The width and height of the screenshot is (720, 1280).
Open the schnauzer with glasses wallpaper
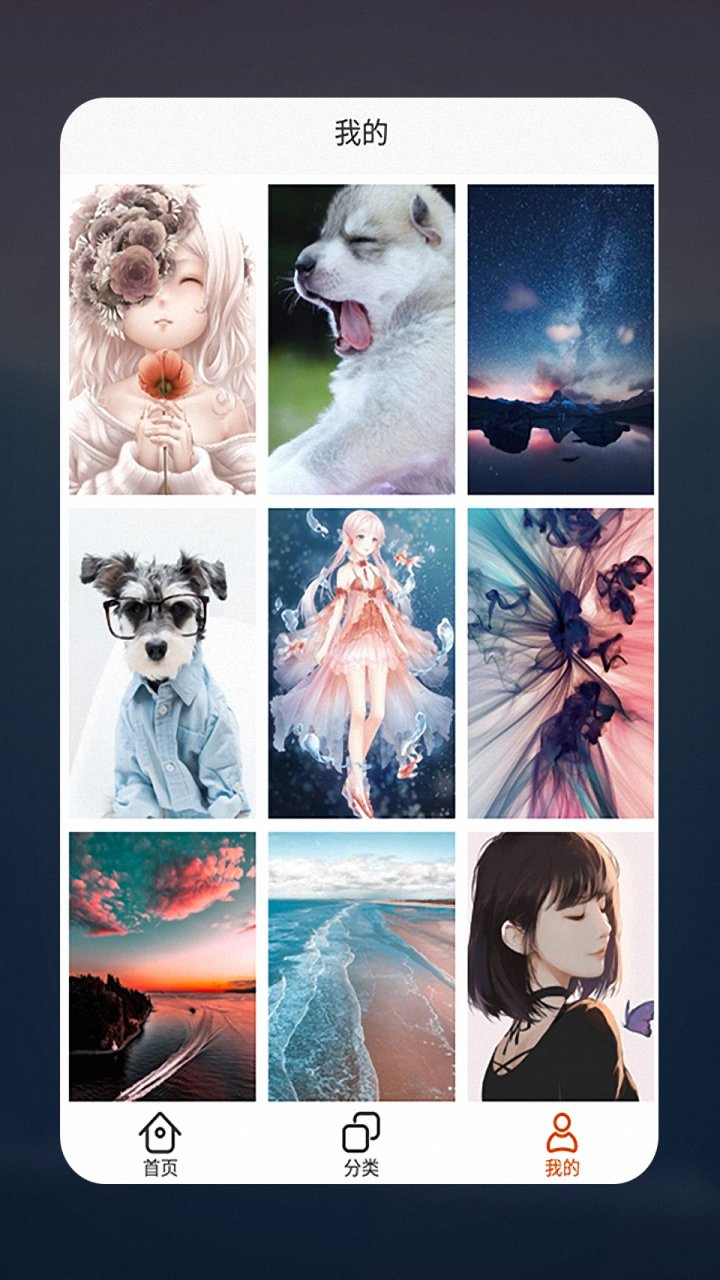coord(162,663)
